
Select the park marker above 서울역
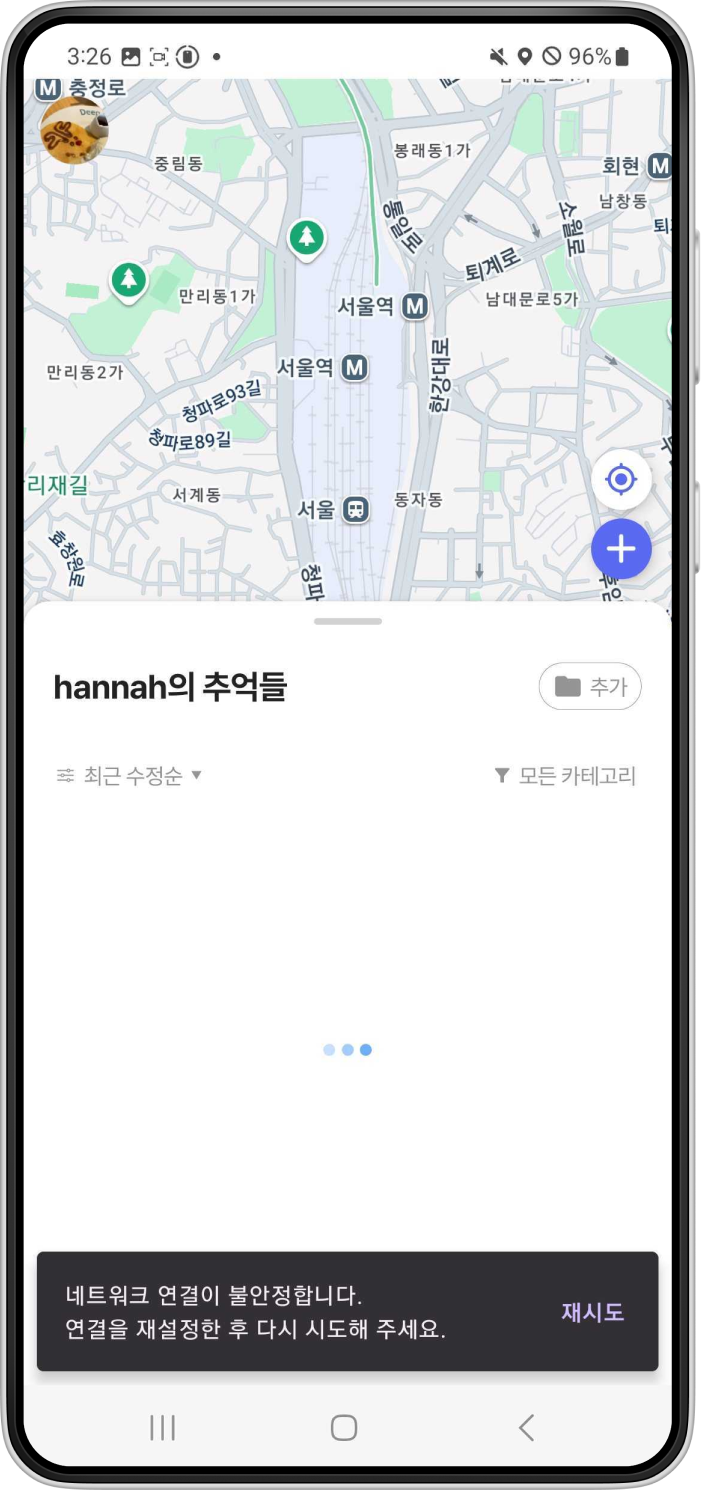307,238
